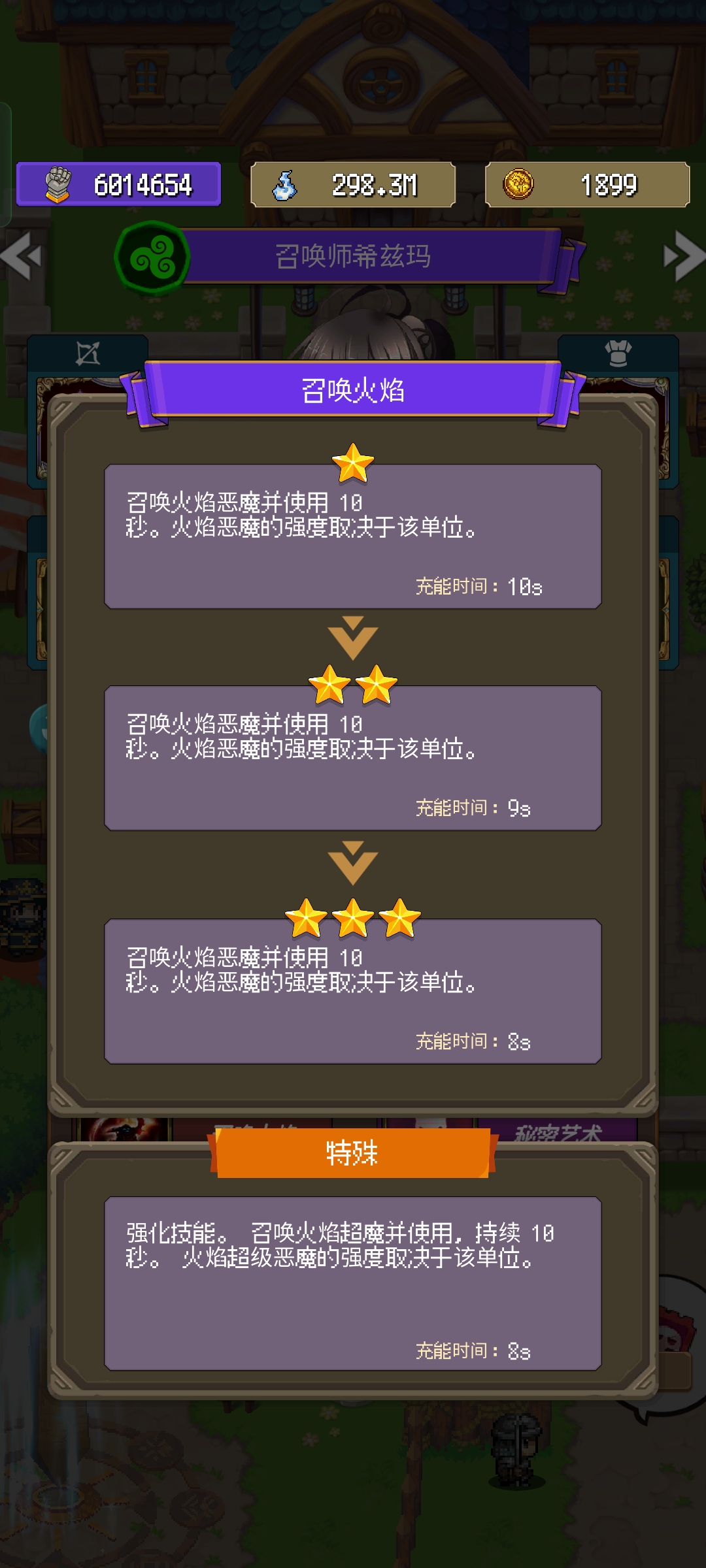The image size is (706, 1568).
Task: Open the armor tab with shirt icon
Action: coord(618,353)
